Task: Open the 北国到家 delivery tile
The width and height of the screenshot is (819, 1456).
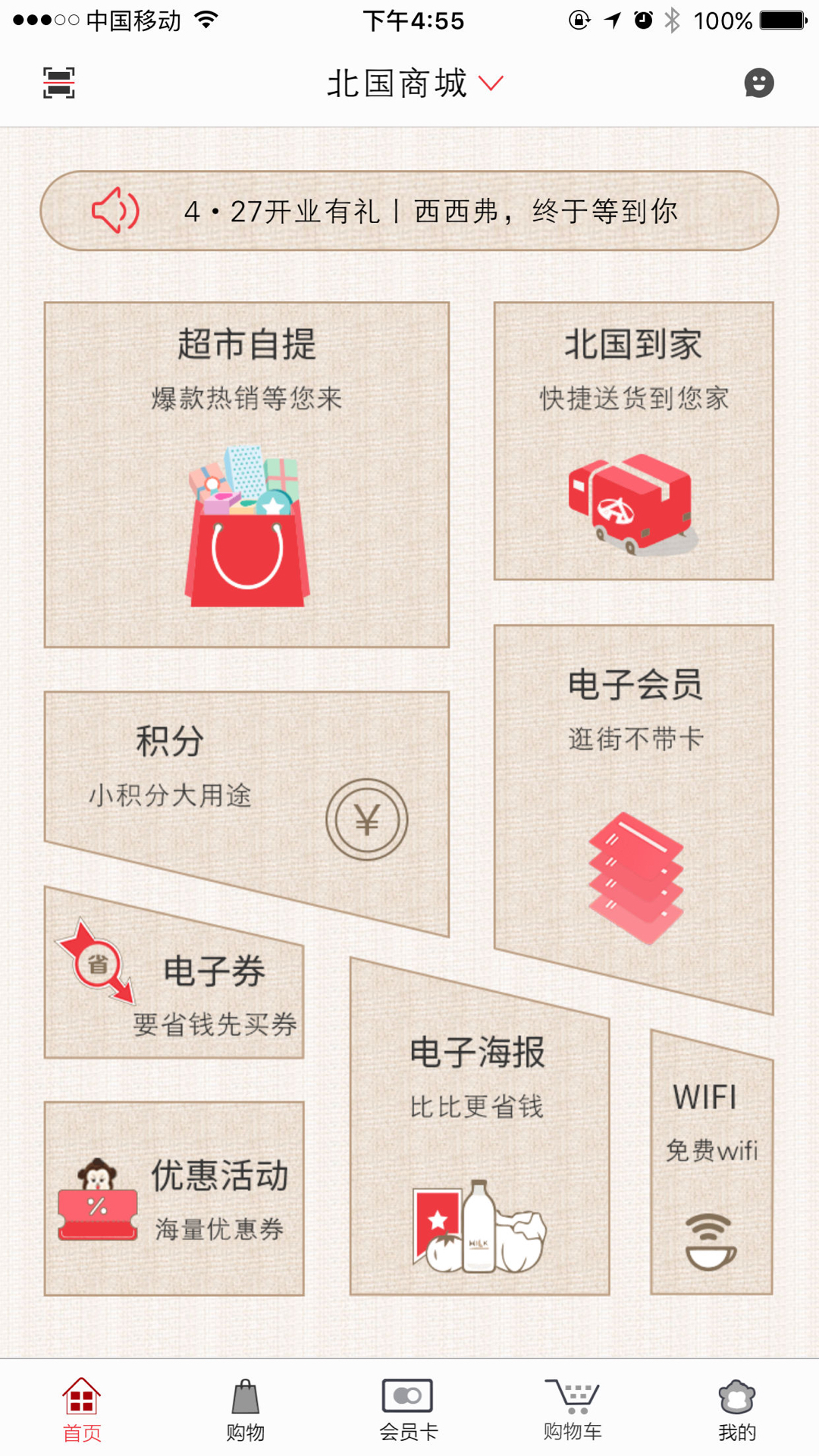Action: click(x=633, y=441)
